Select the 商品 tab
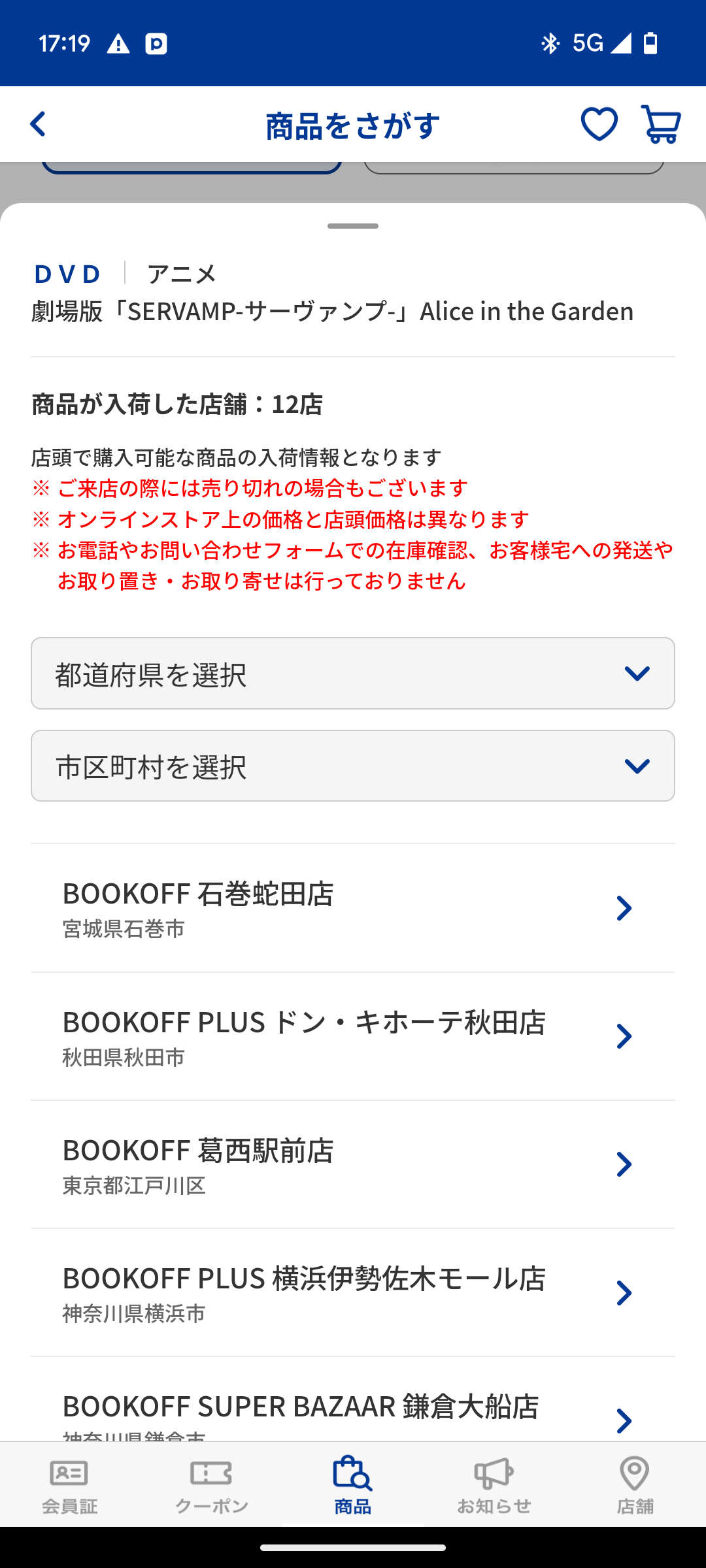Image resolution: width=706 pixels, height=1568 pixels. point(353,1484)
